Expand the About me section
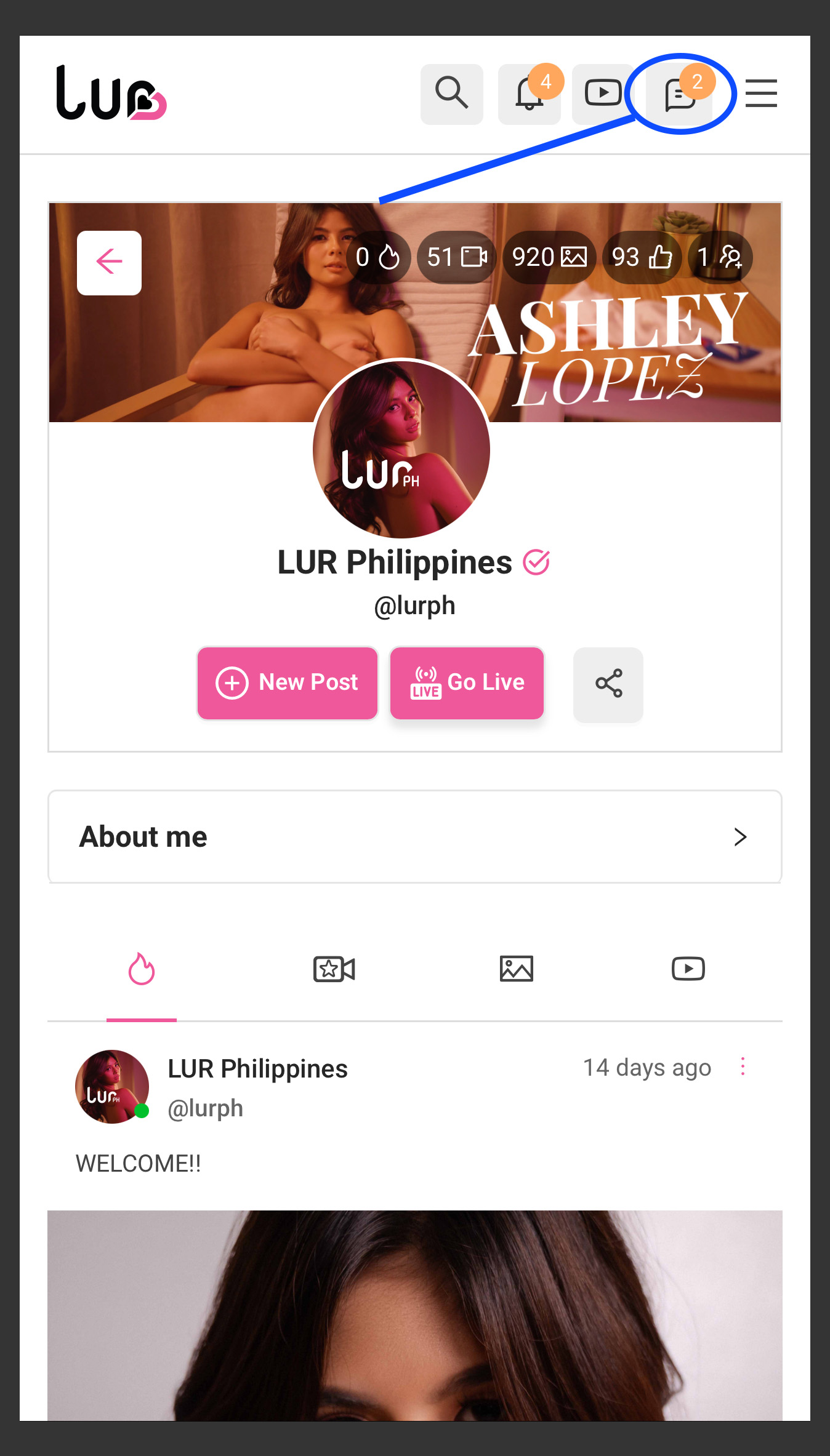 tap(414, 837)
